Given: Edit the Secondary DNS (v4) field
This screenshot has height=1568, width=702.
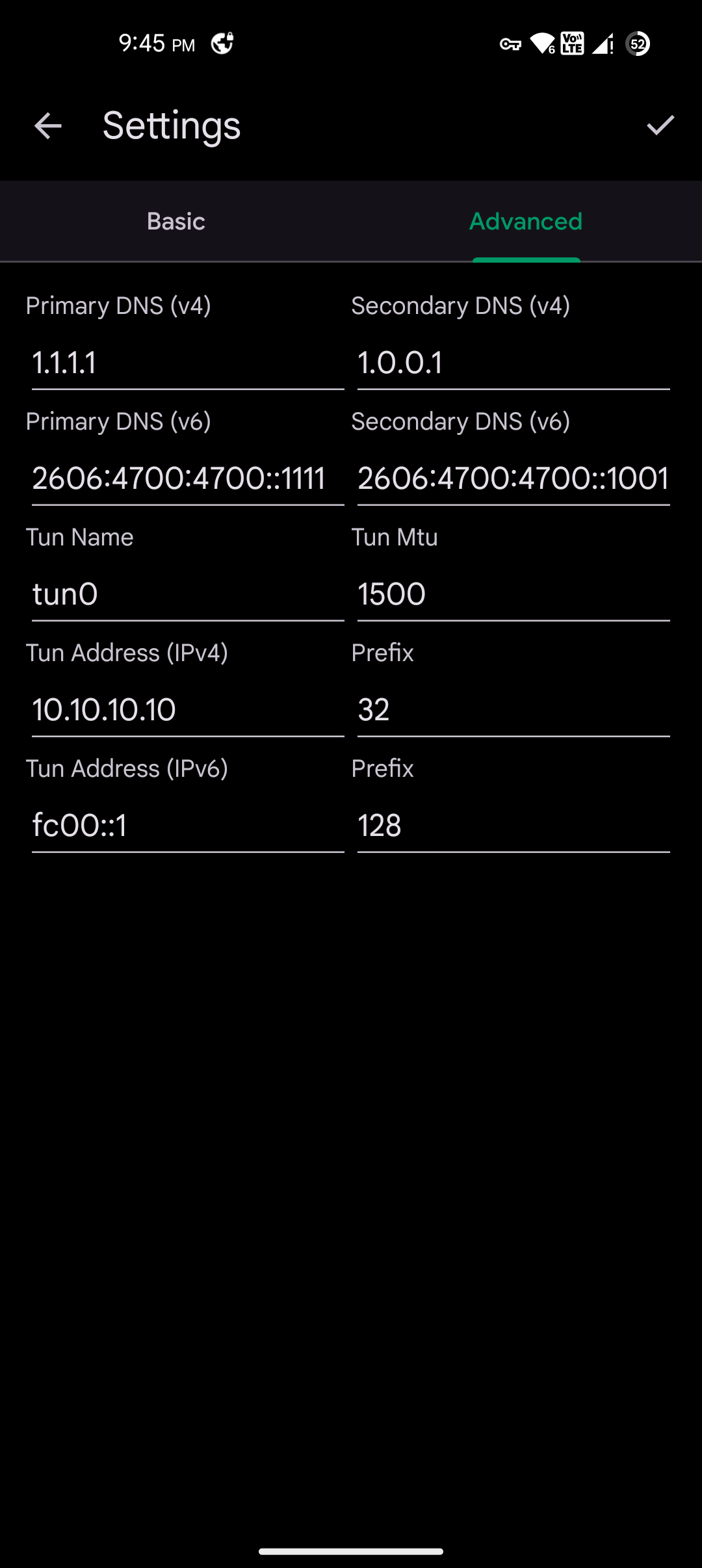Looking at the screenshot, I should (513, 363).
